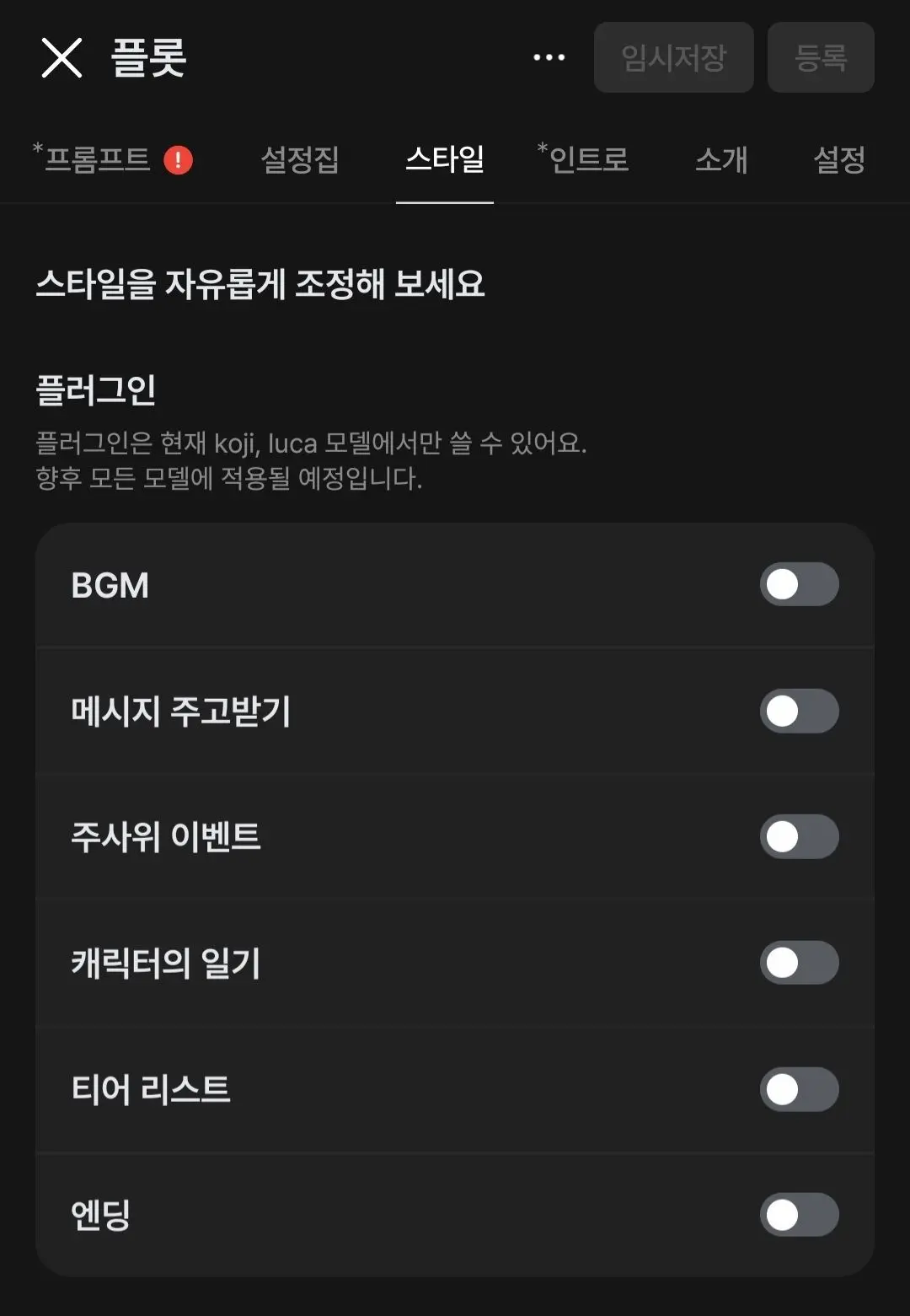
Task: Switch to the 프롬프트 tab
Action: [112, 158]
